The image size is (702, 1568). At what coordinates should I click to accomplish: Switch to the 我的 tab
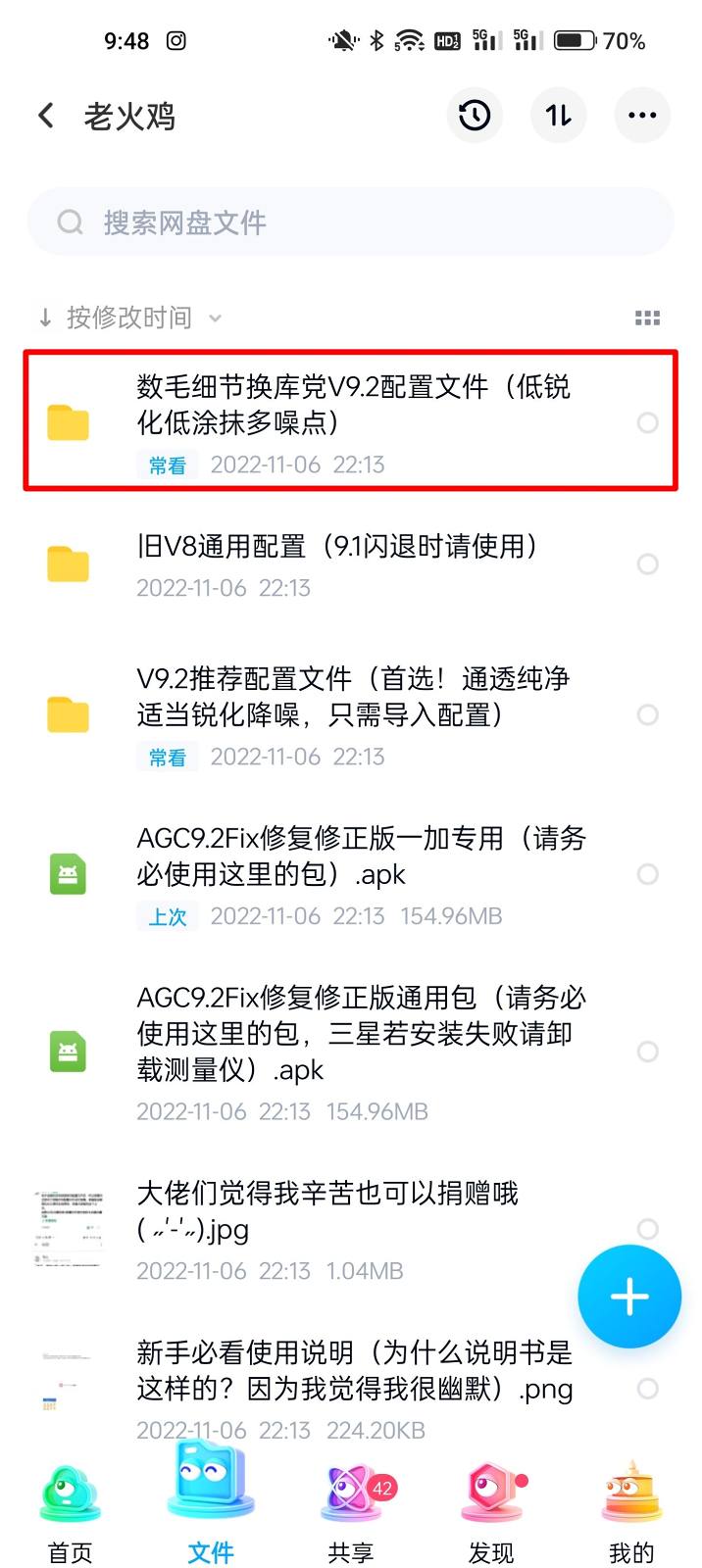pyautogui.click(x=630, y=1514)
